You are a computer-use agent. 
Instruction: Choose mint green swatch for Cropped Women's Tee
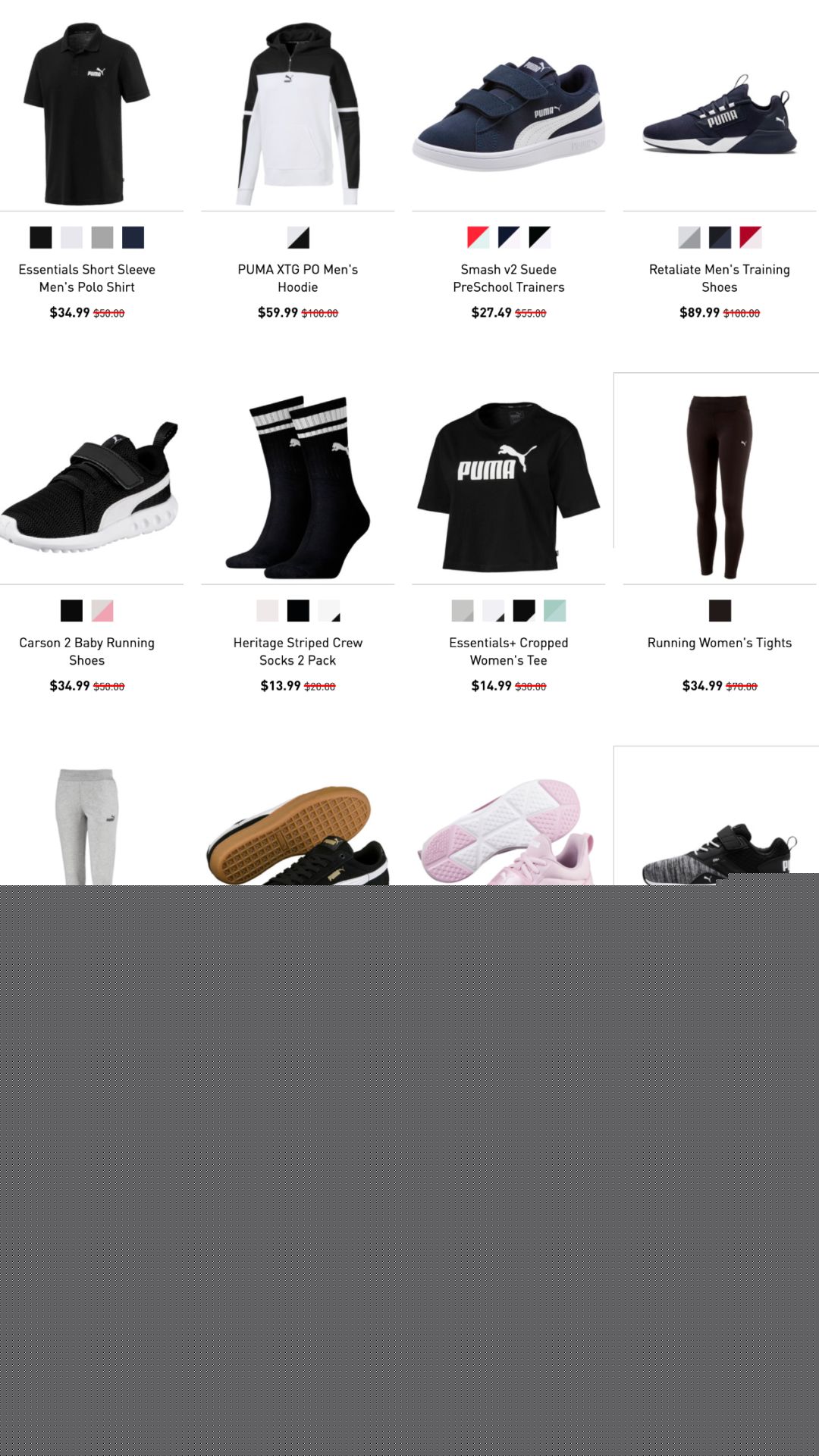[x=554, y=611]
